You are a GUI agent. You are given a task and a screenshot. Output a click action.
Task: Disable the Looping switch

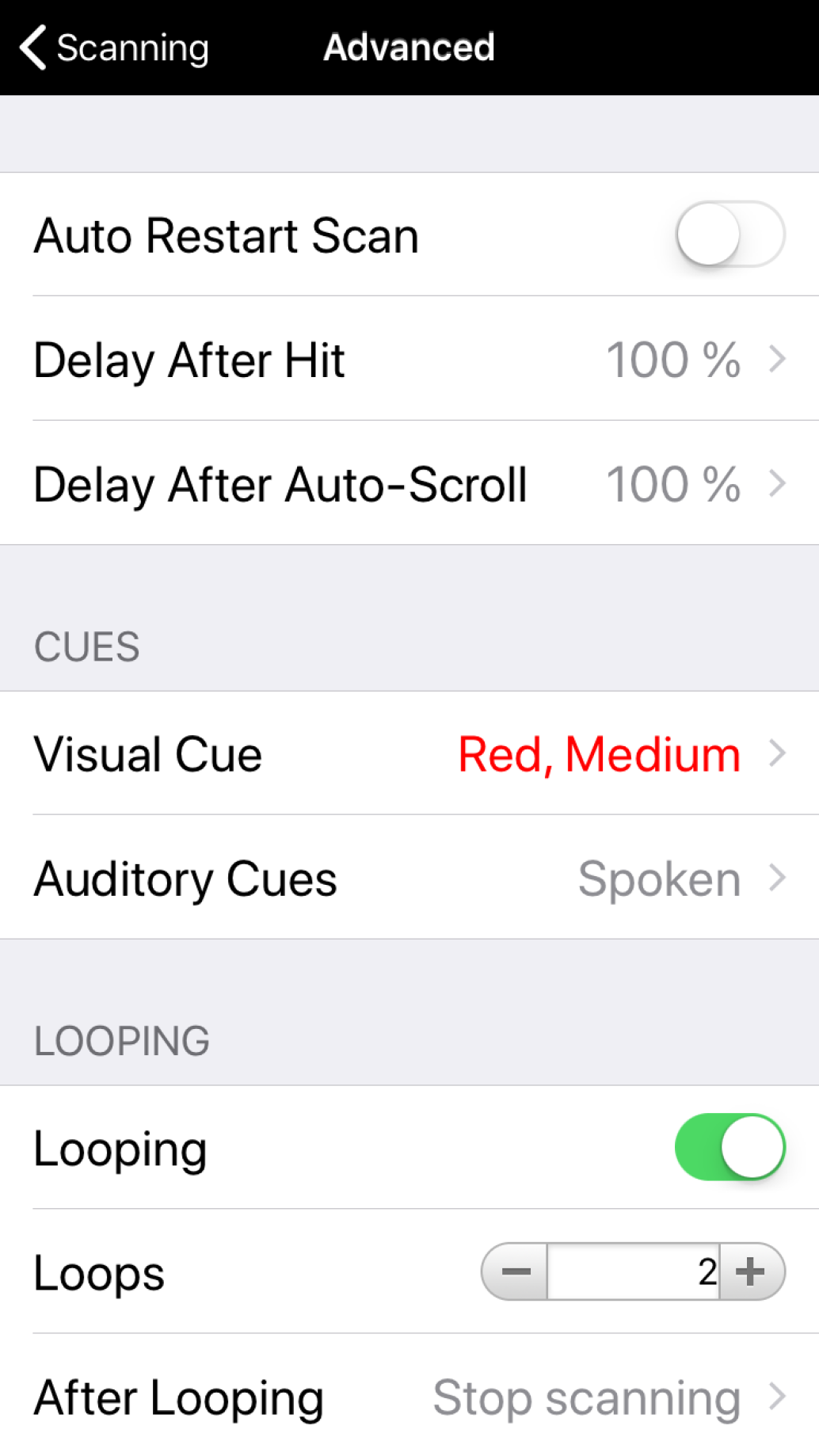click(x=729, y=1147)
